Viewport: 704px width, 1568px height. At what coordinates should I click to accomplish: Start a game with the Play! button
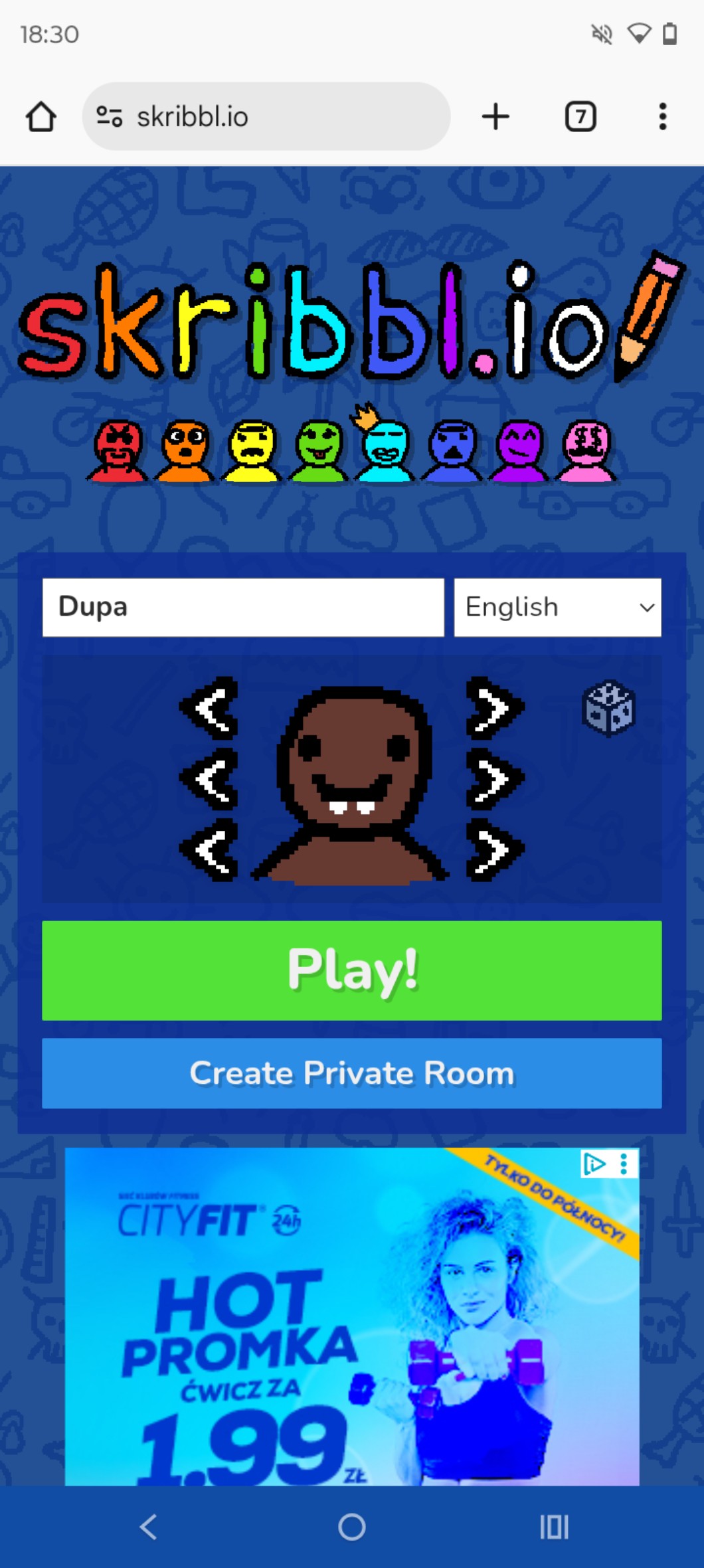352,970
